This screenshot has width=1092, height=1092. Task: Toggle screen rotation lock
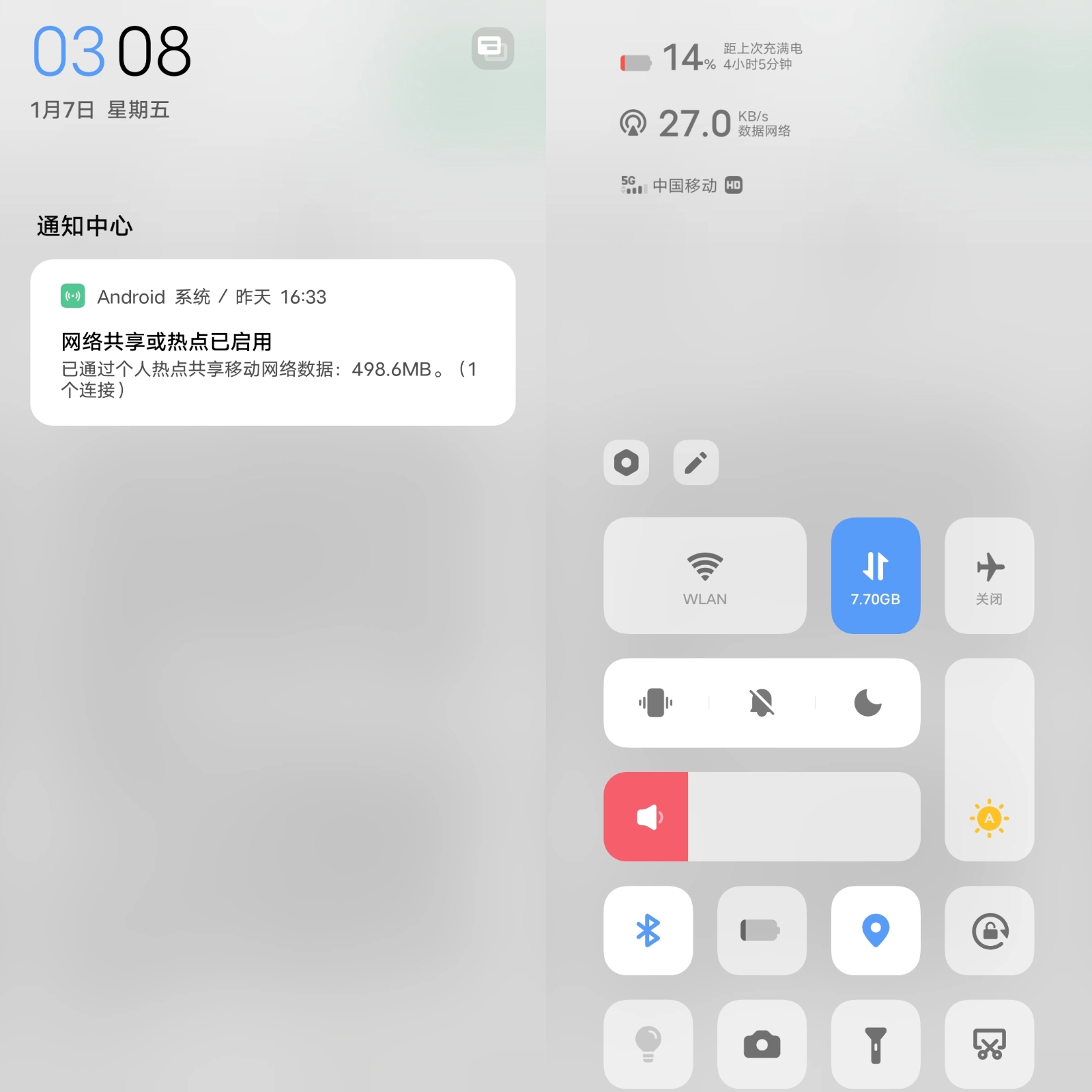pyautogui.click(x=989, y=930)
